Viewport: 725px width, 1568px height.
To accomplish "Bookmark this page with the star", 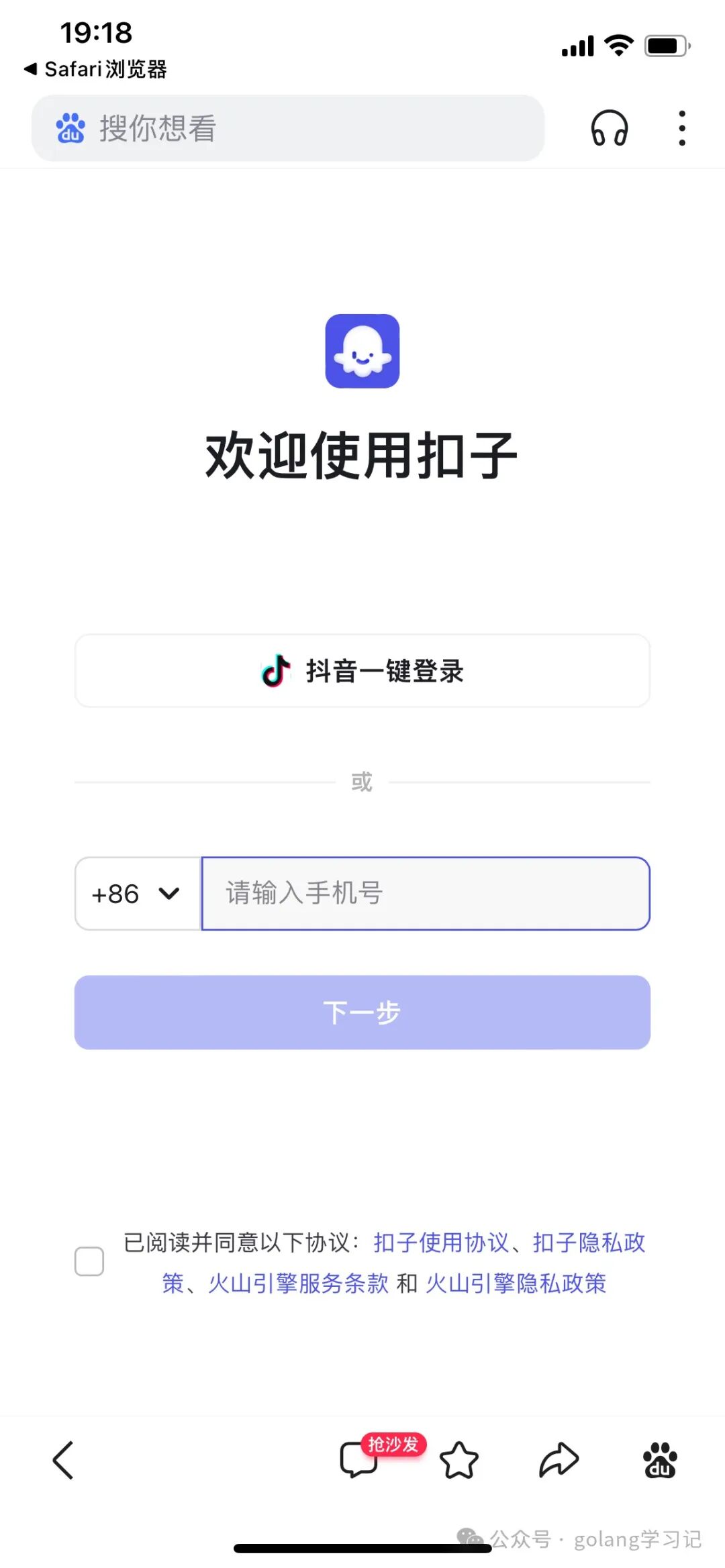I will pos(459,1460).
